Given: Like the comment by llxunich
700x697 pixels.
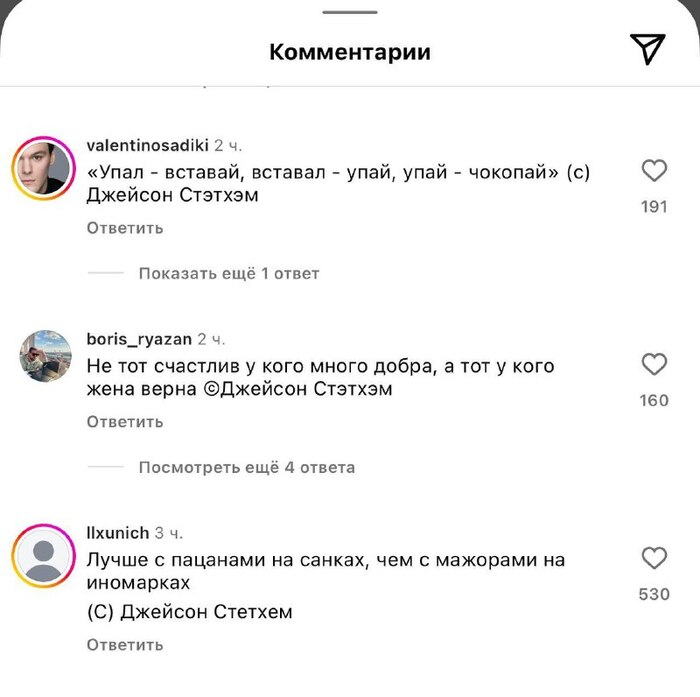Looking at the screenshot, I should 654,558.
